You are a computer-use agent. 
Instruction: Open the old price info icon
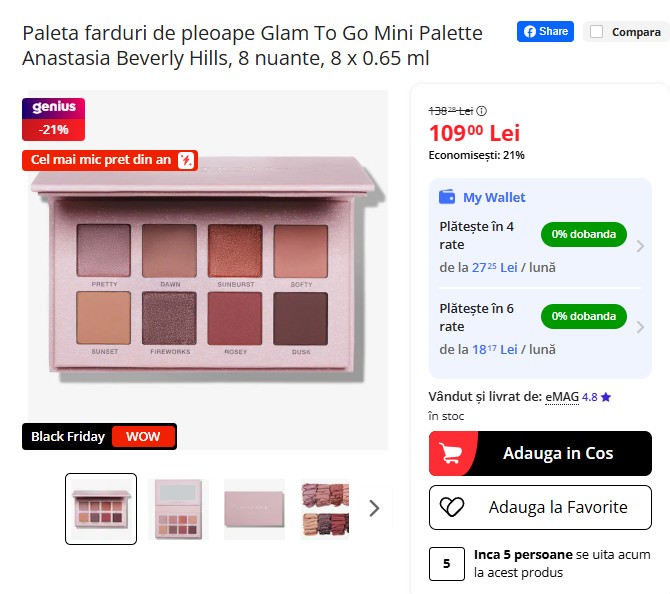coord(482,111)
